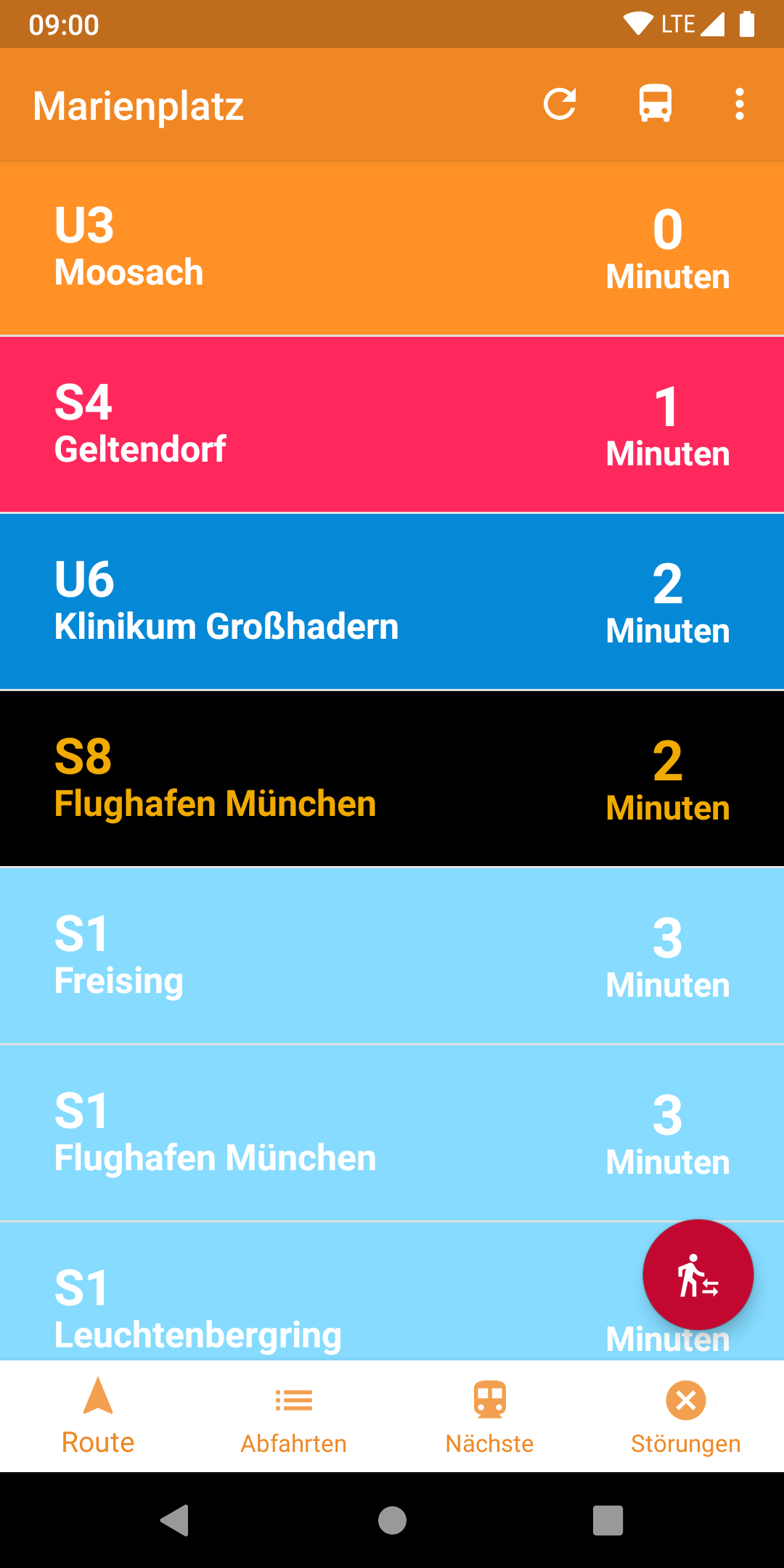Go to the home screen
The height and width of the screenshot is (1568, 784).
pos(392,1520)
